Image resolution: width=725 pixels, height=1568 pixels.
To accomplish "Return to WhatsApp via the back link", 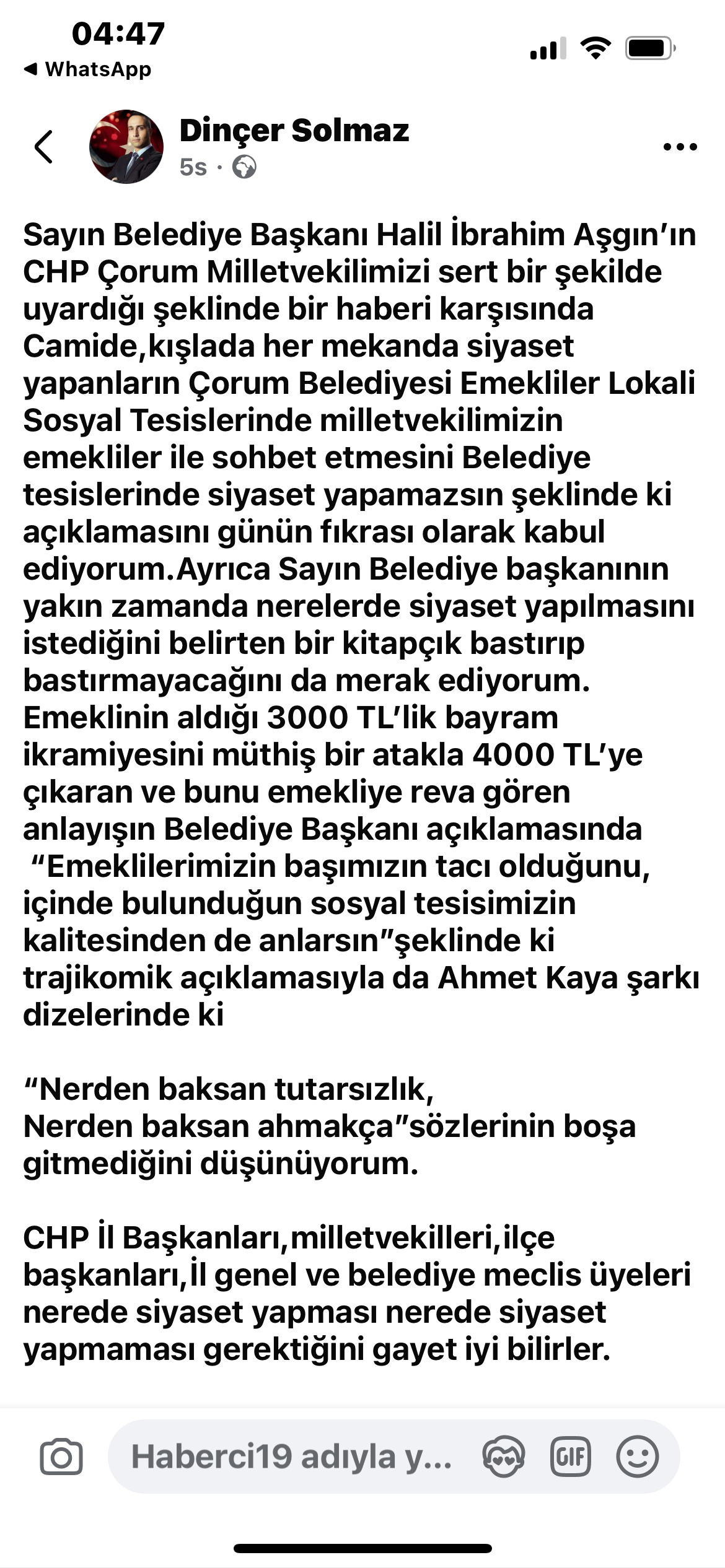I will [x=88, y=69].
